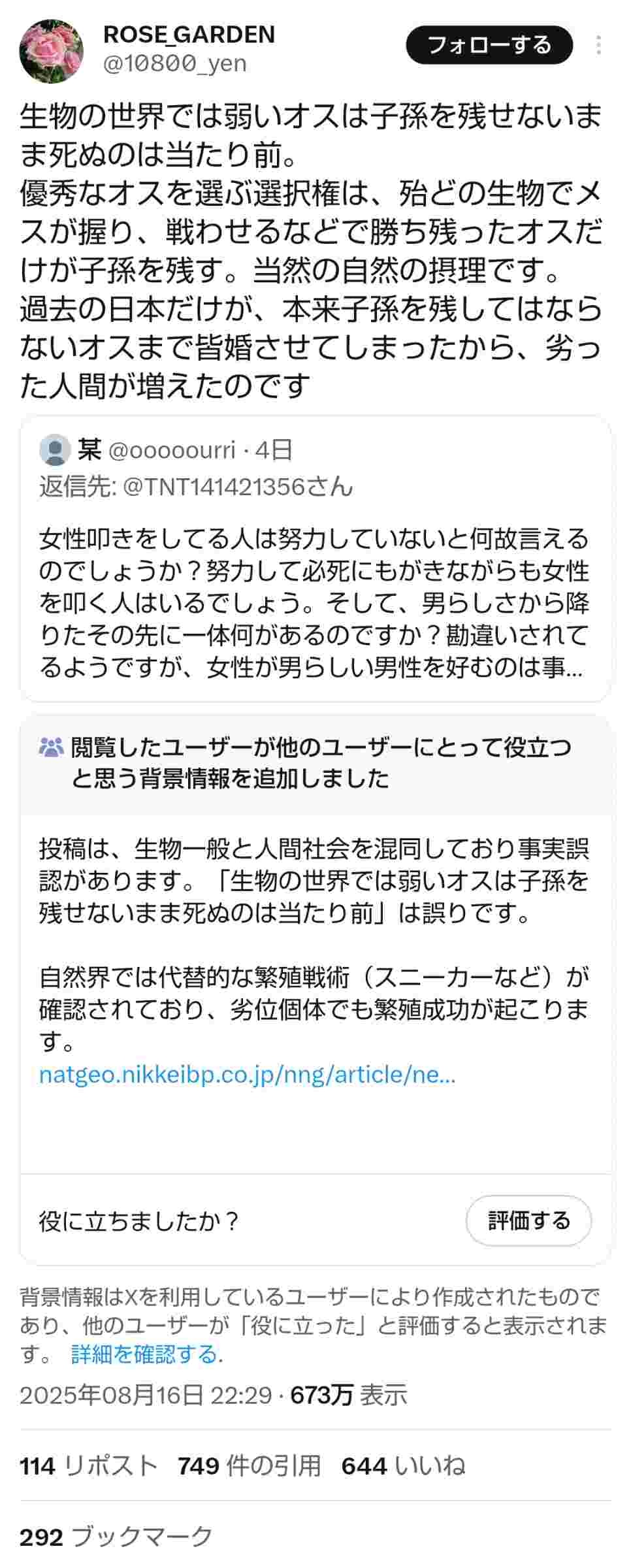
Task: View the 644 いいね likes list
Action: click(x=403, y=1466)
